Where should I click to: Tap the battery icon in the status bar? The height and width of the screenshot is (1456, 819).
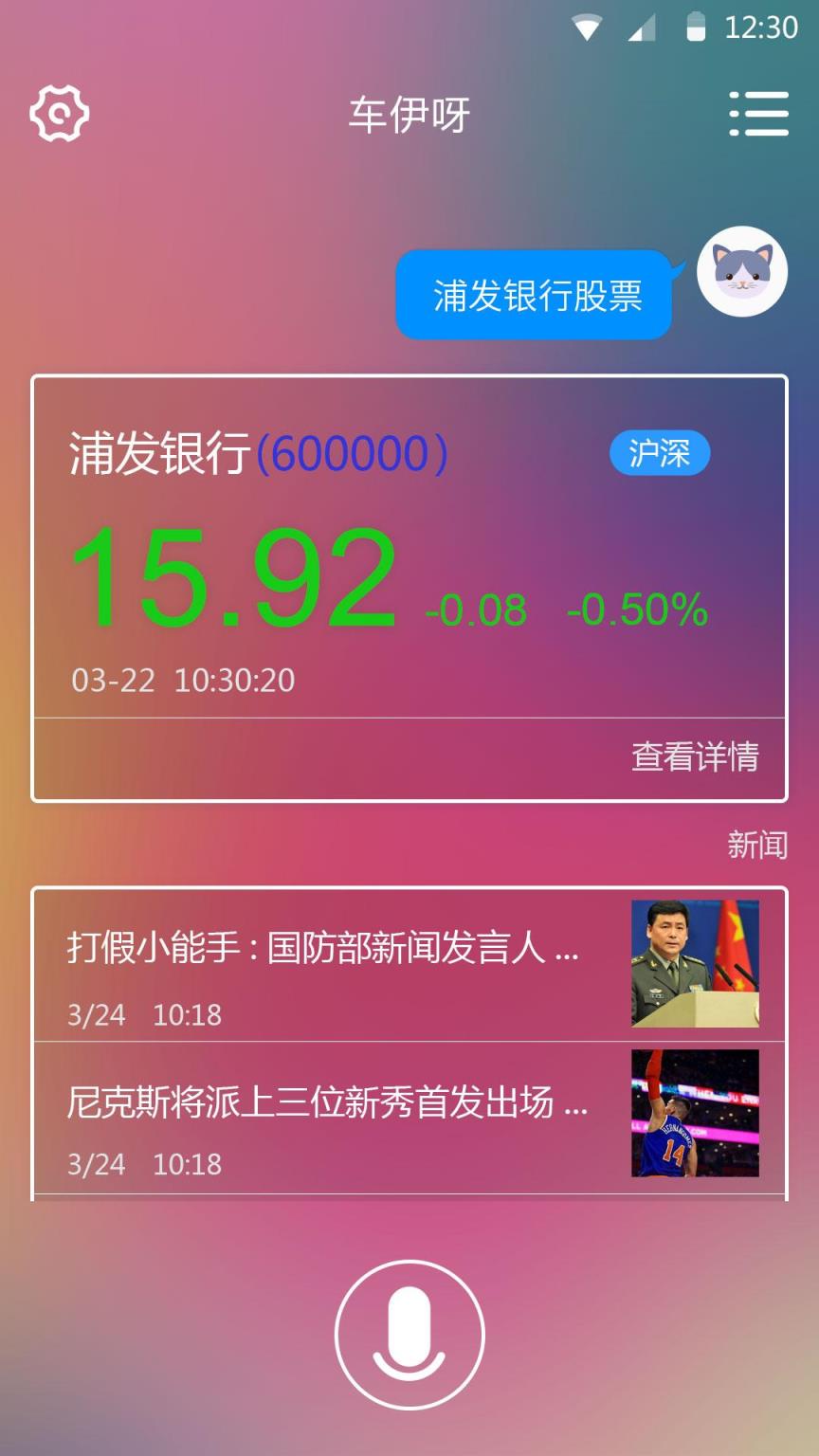click(x=696, y=26)
